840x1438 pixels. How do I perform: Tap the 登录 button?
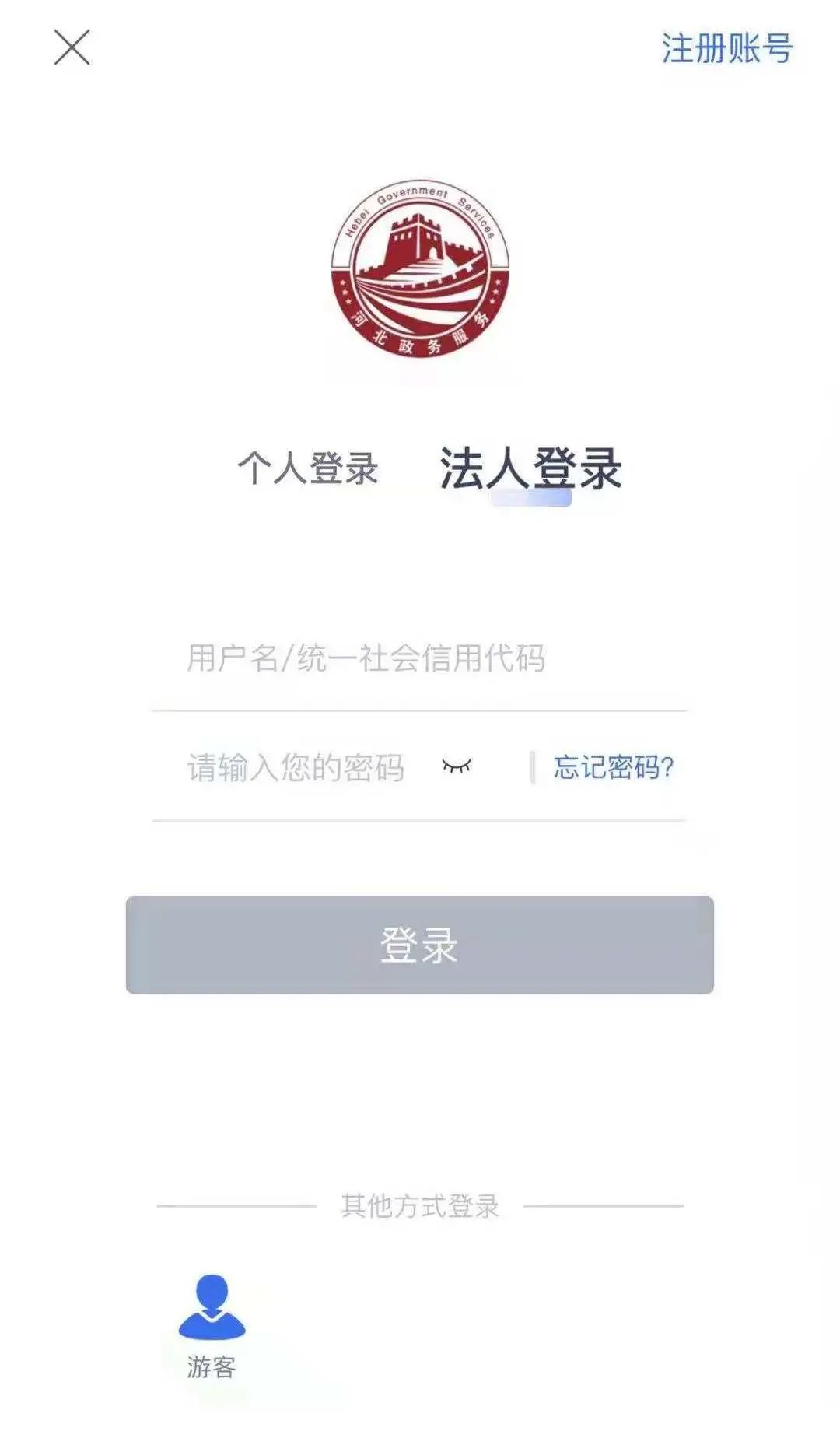[419, 945]
